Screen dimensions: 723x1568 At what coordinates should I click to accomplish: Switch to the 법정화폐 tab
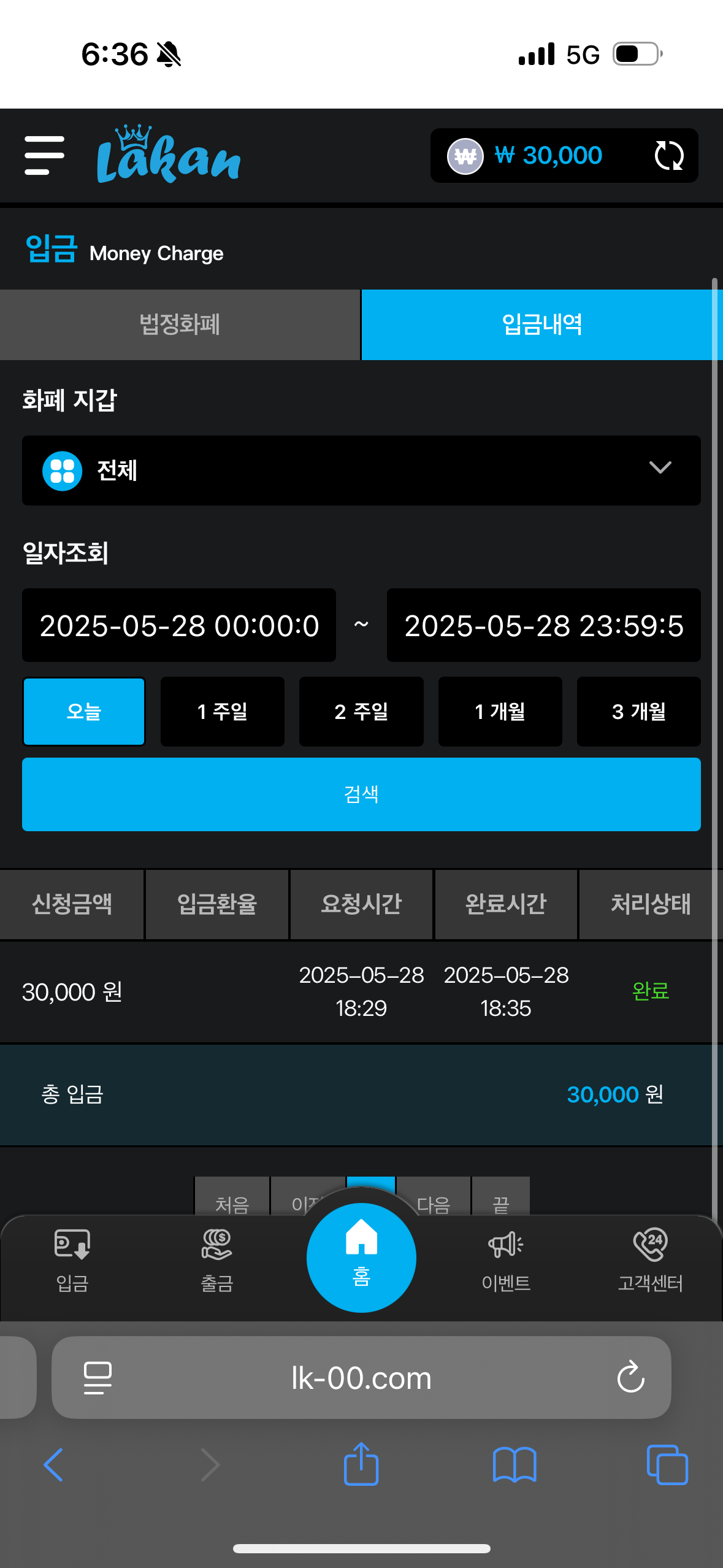coord(180,325)
